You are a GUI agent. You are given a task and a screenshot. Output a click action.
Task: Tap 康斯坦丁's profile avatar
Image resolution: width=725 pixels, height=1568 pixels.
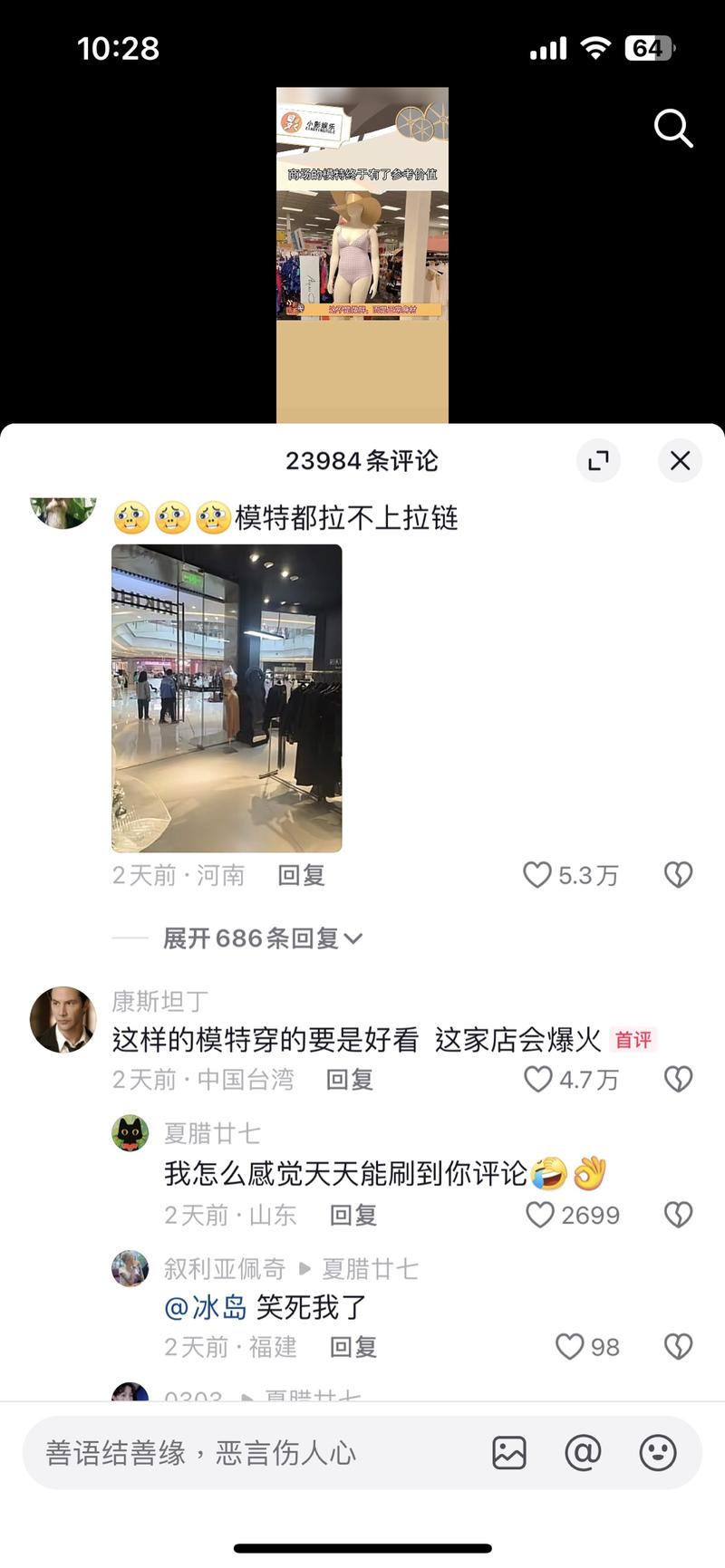coord(62,1019)
